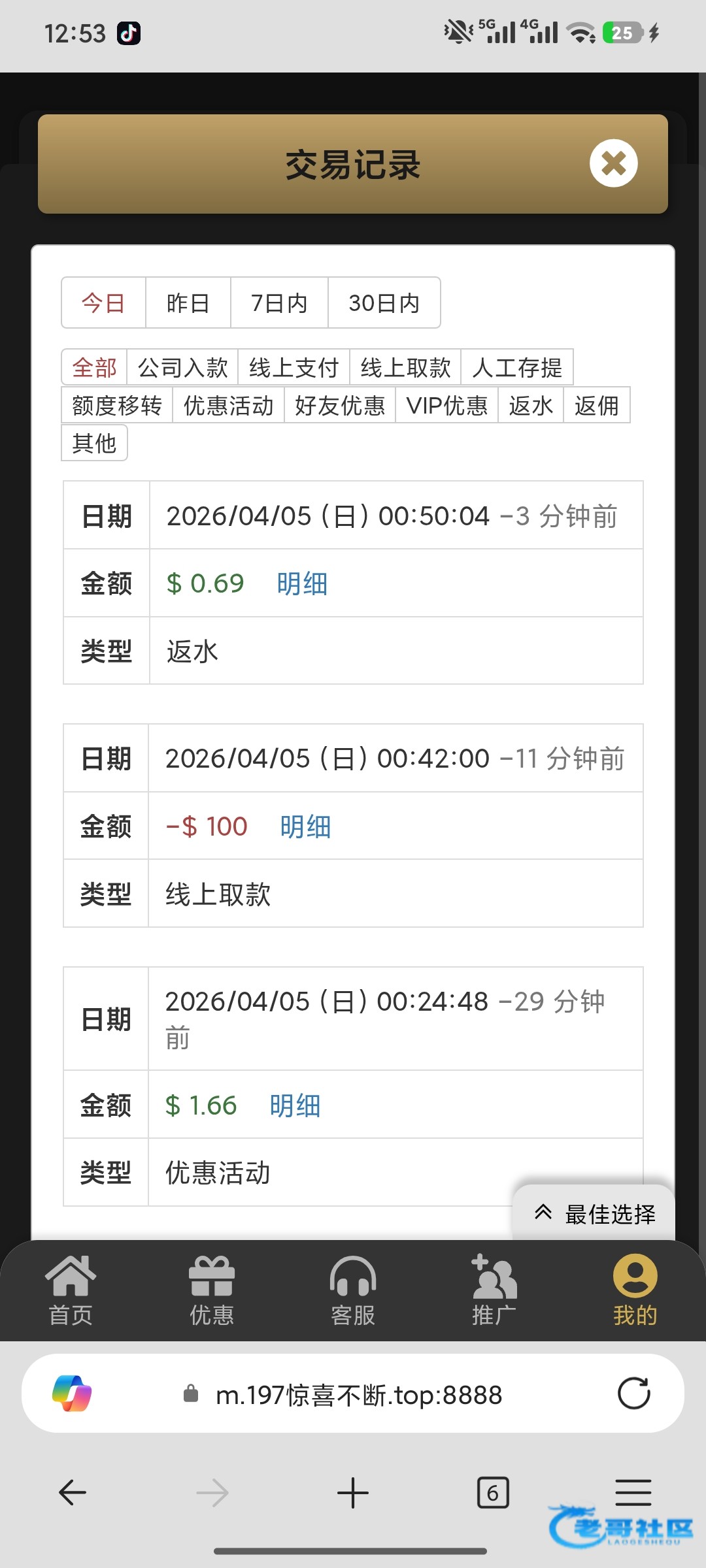Select the 7日内 date range
This screenshot has height=1568, width=706.
tap(279, 303)
